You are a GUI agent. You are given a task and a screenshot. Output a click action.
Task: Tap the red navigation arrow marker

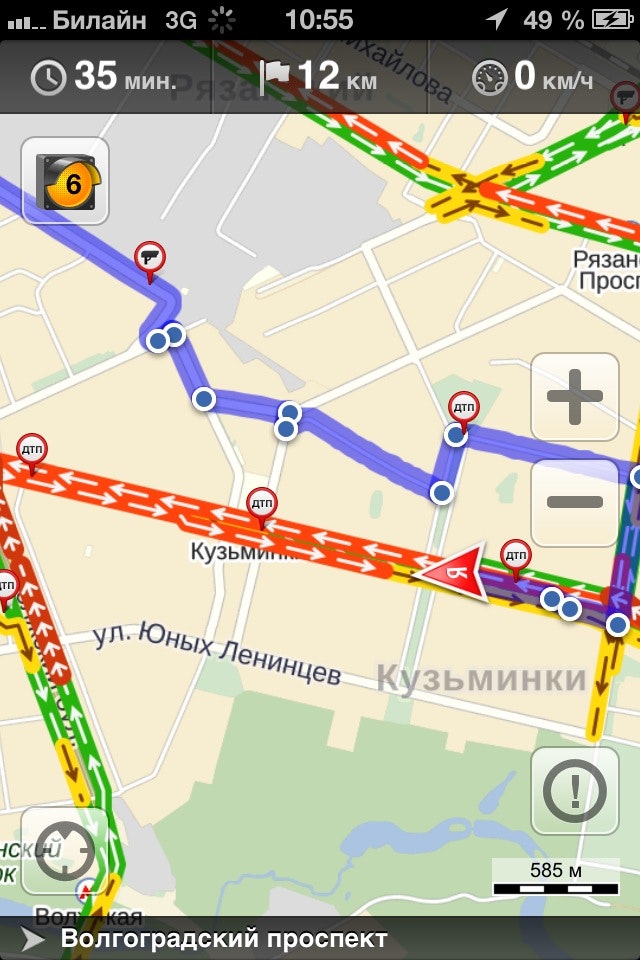point(452,574)
